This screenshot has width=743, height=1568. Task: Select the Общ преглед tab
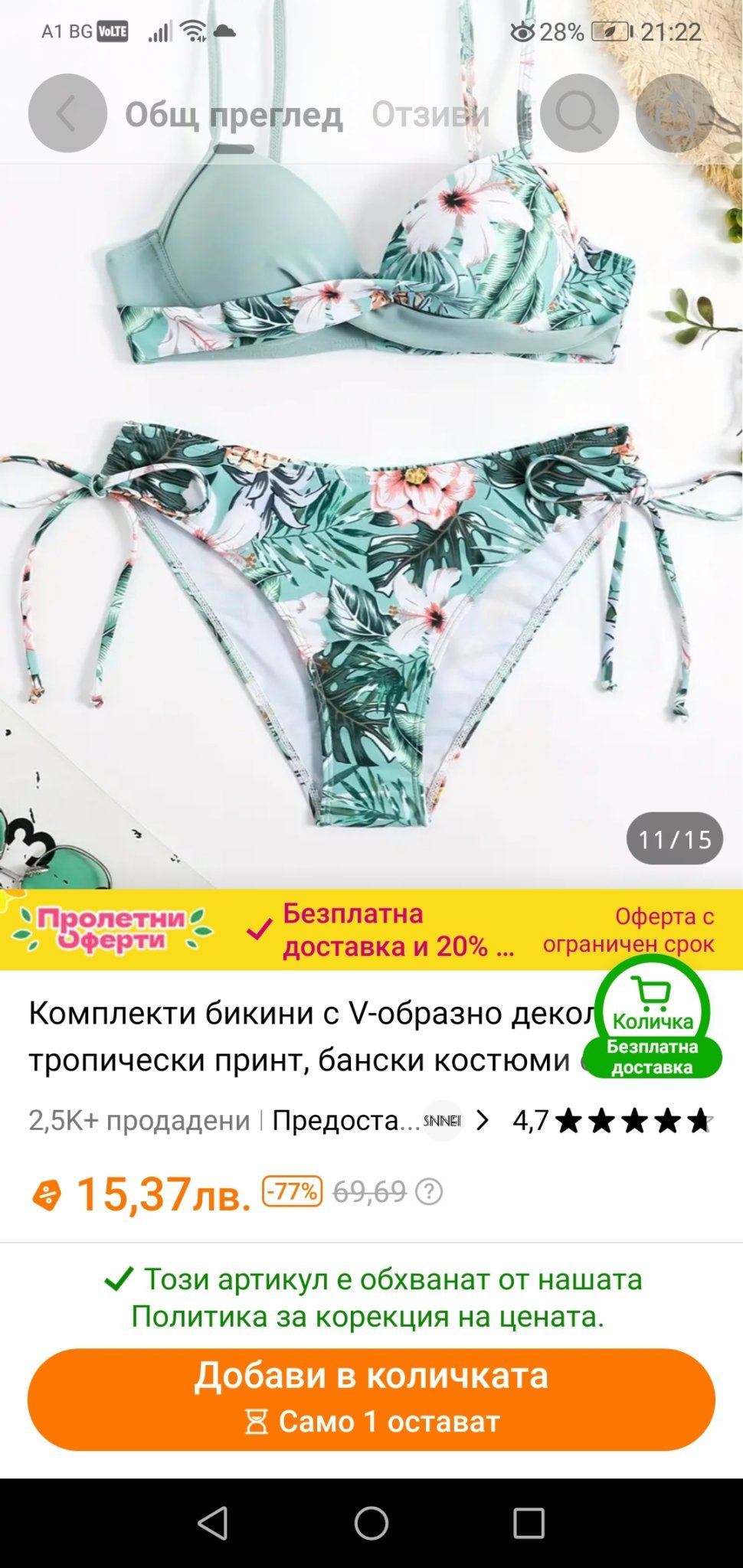click(234, 115)
